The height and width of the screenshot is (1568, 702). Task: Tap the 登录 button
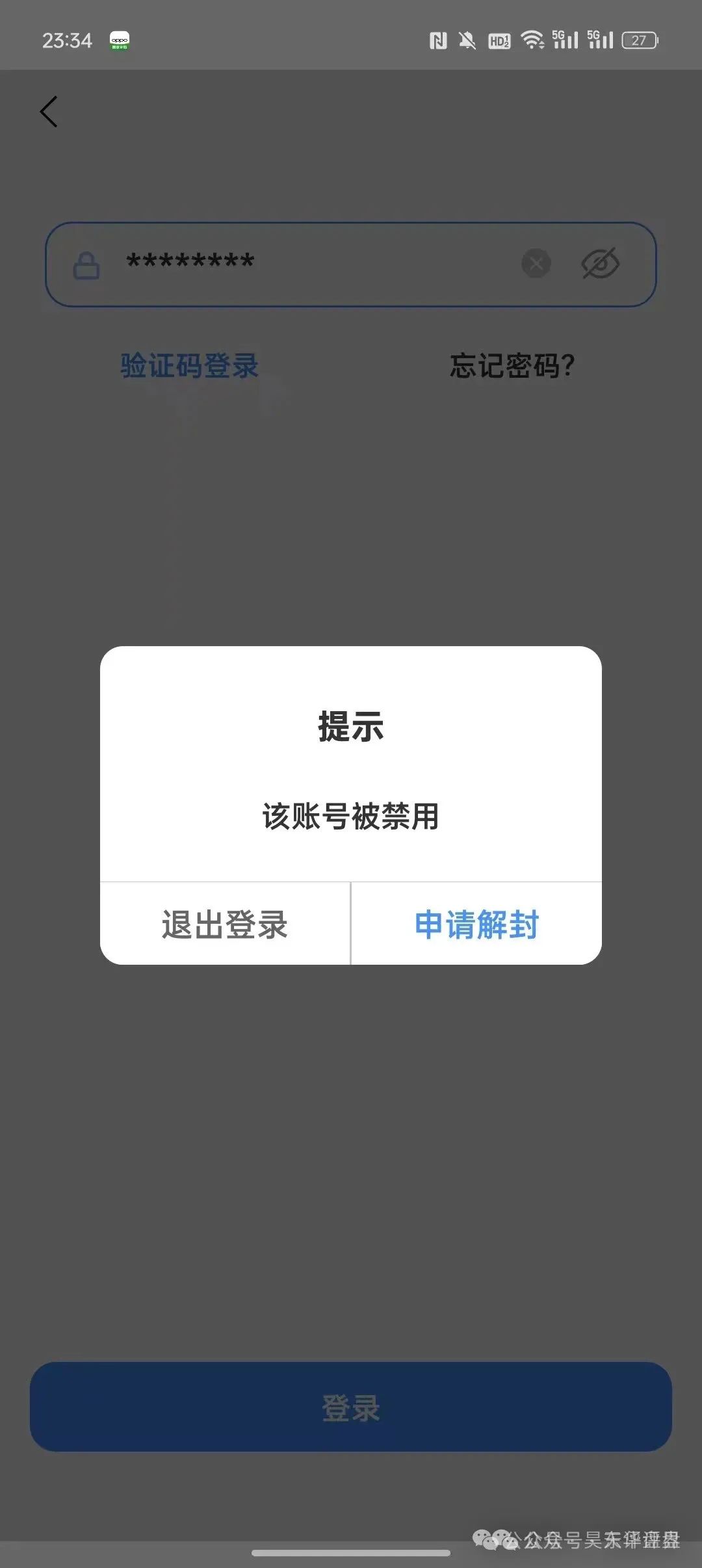coord(351,1407)
